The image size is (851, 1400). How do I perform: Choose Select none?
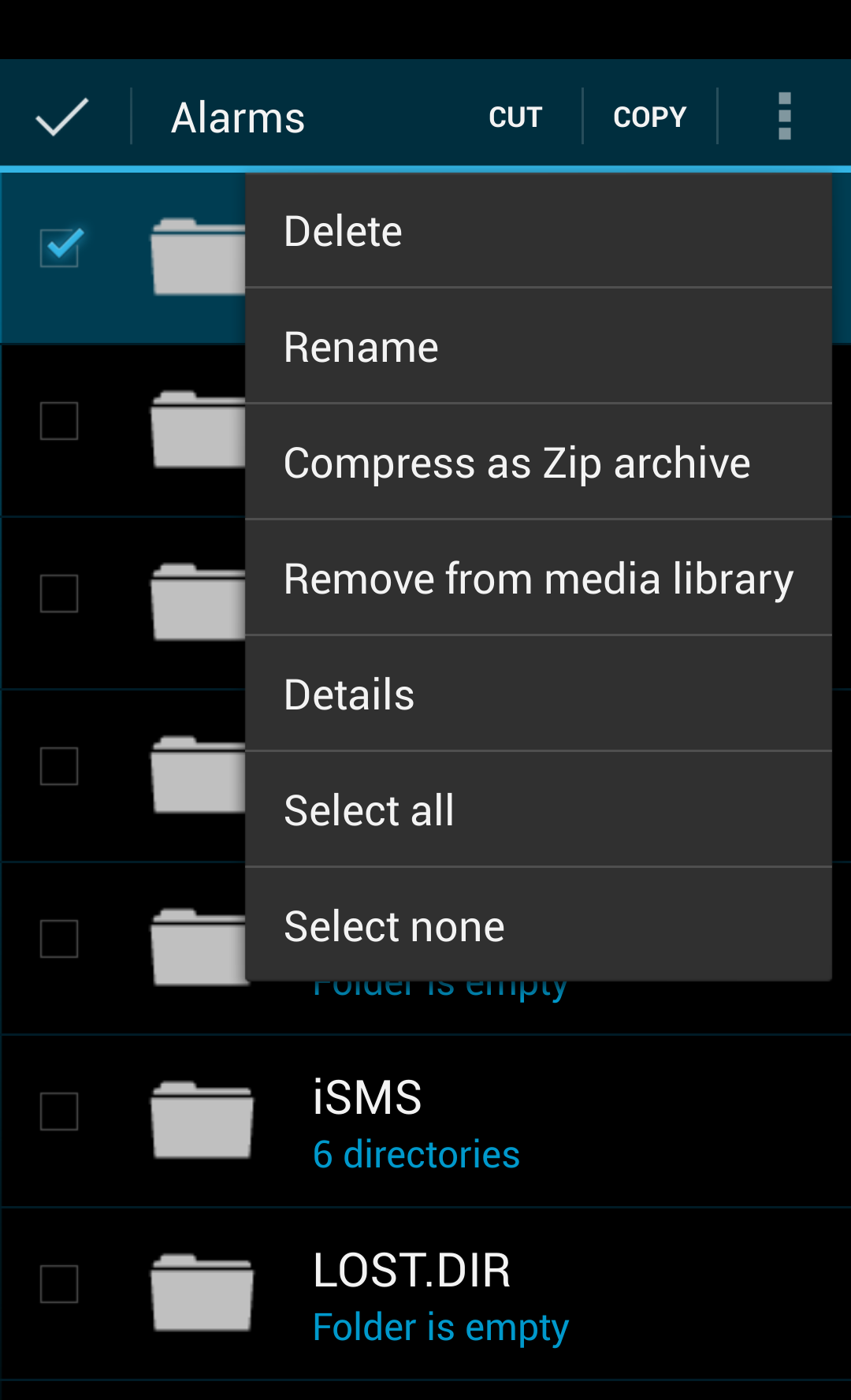coord(539,925)
